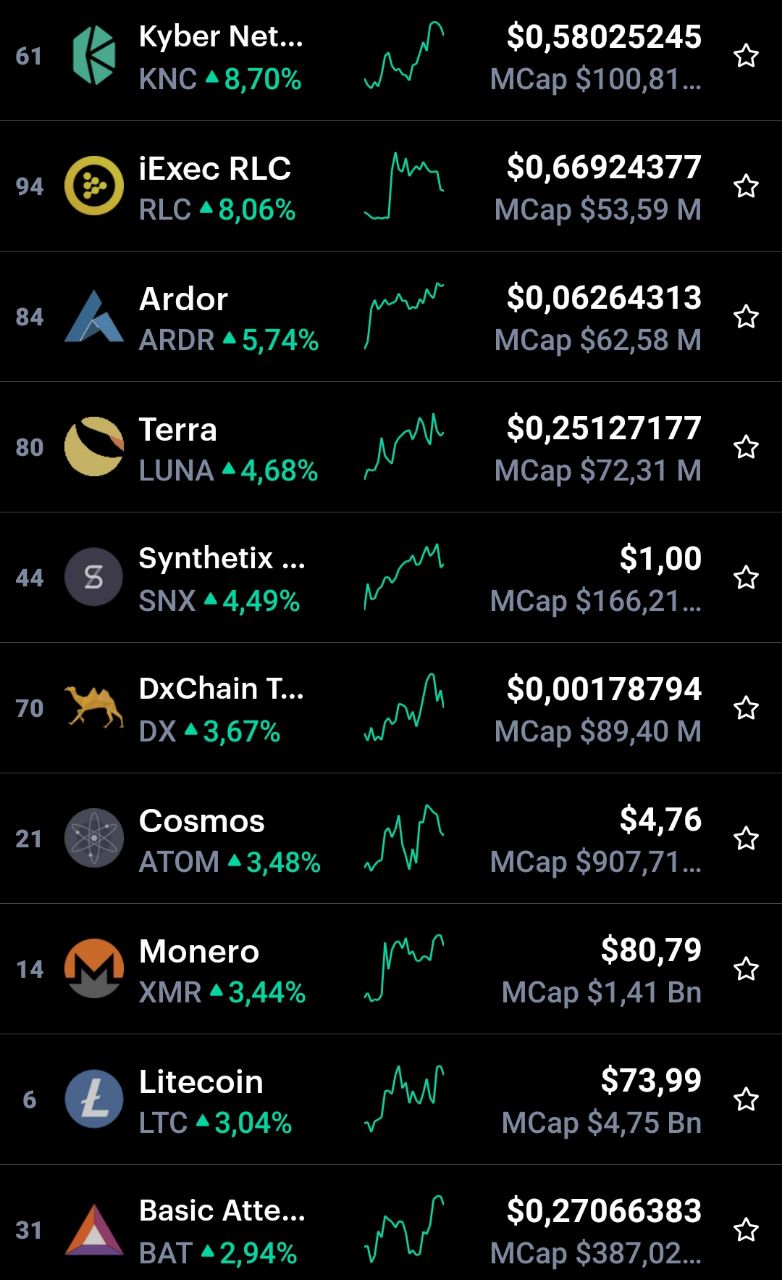Favorite Ardor using its star icon

(x=746, y=317)
